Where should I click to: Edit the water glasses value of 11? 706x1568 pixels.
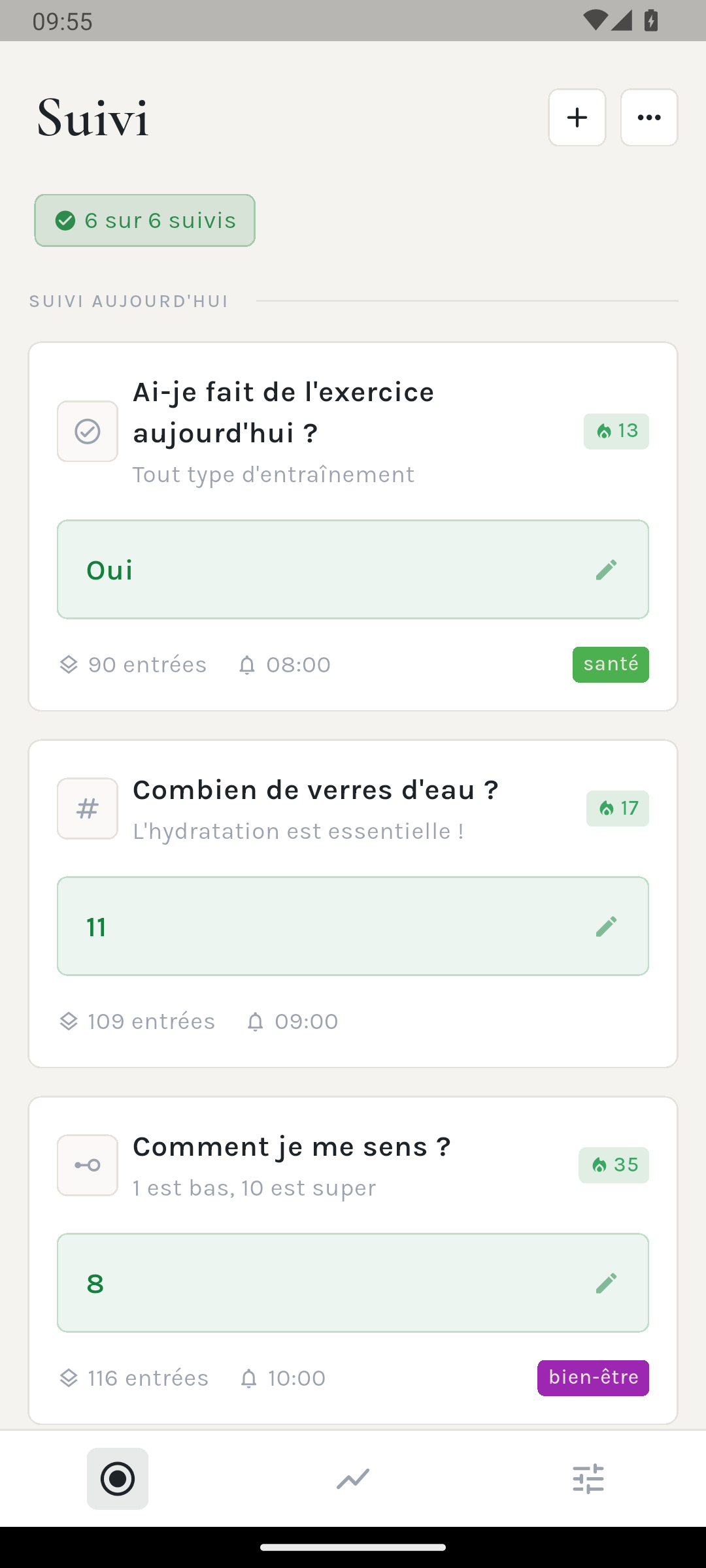click(x=607, y=926)
